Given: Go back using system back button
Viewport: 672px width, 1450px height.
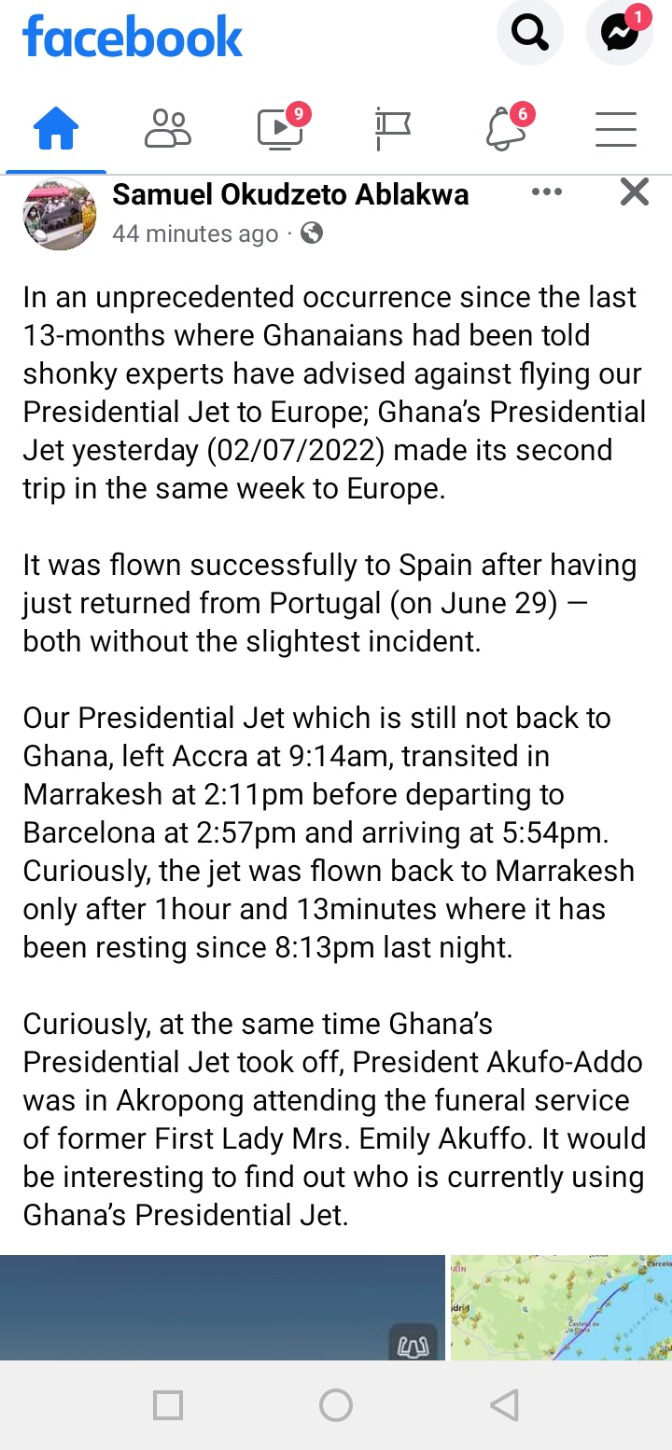Looking at the screenshot, I should pyautogui.click(x=504, y=1405).
